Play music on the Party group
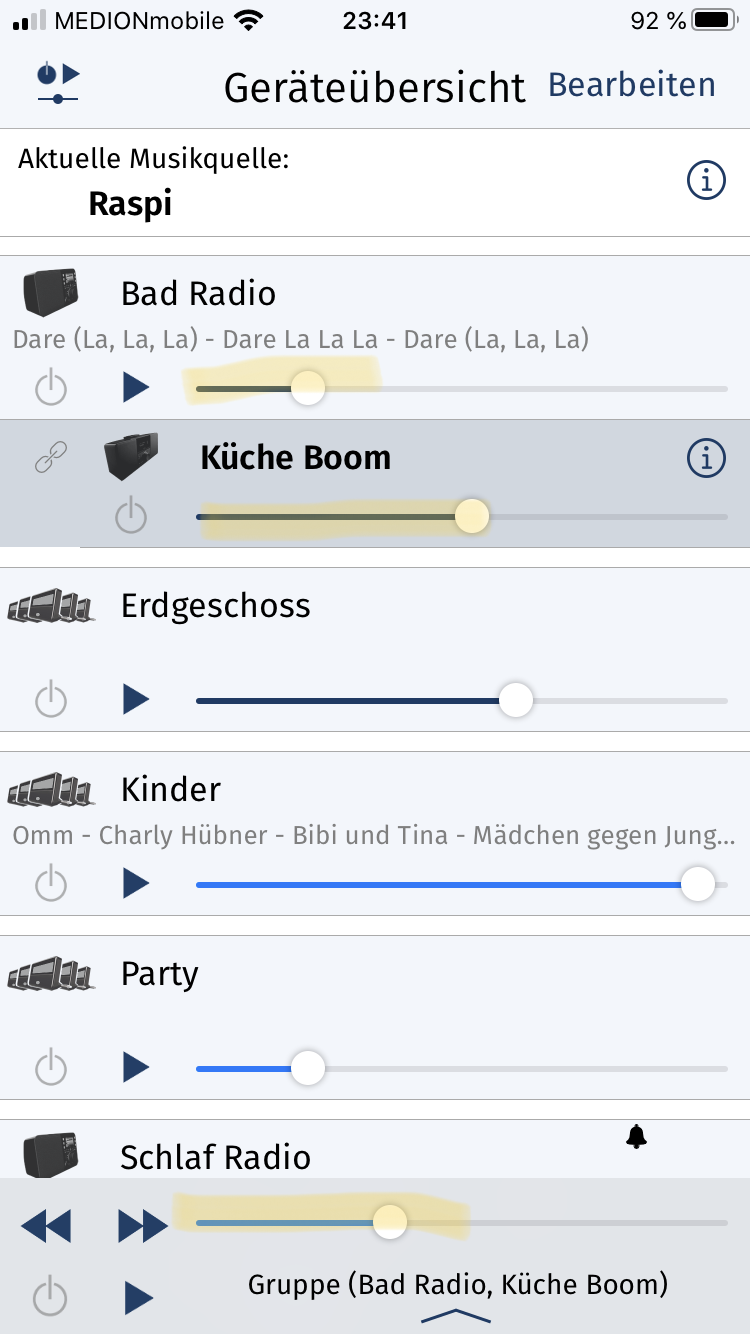This screenshot has width=750, height=1334. point(135,1067)
